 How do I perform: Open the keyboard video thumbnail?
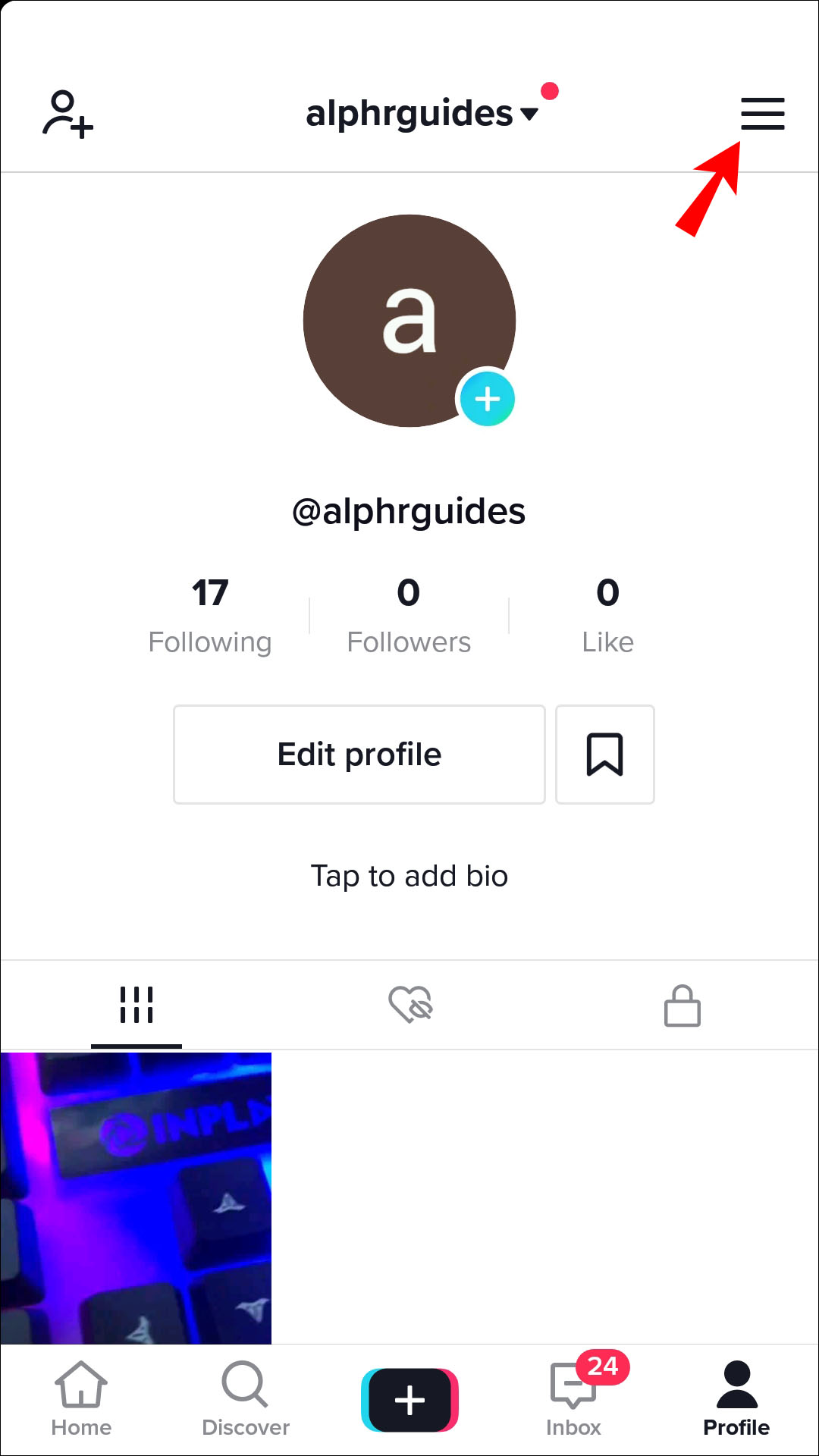click(x=136, y=1198)
